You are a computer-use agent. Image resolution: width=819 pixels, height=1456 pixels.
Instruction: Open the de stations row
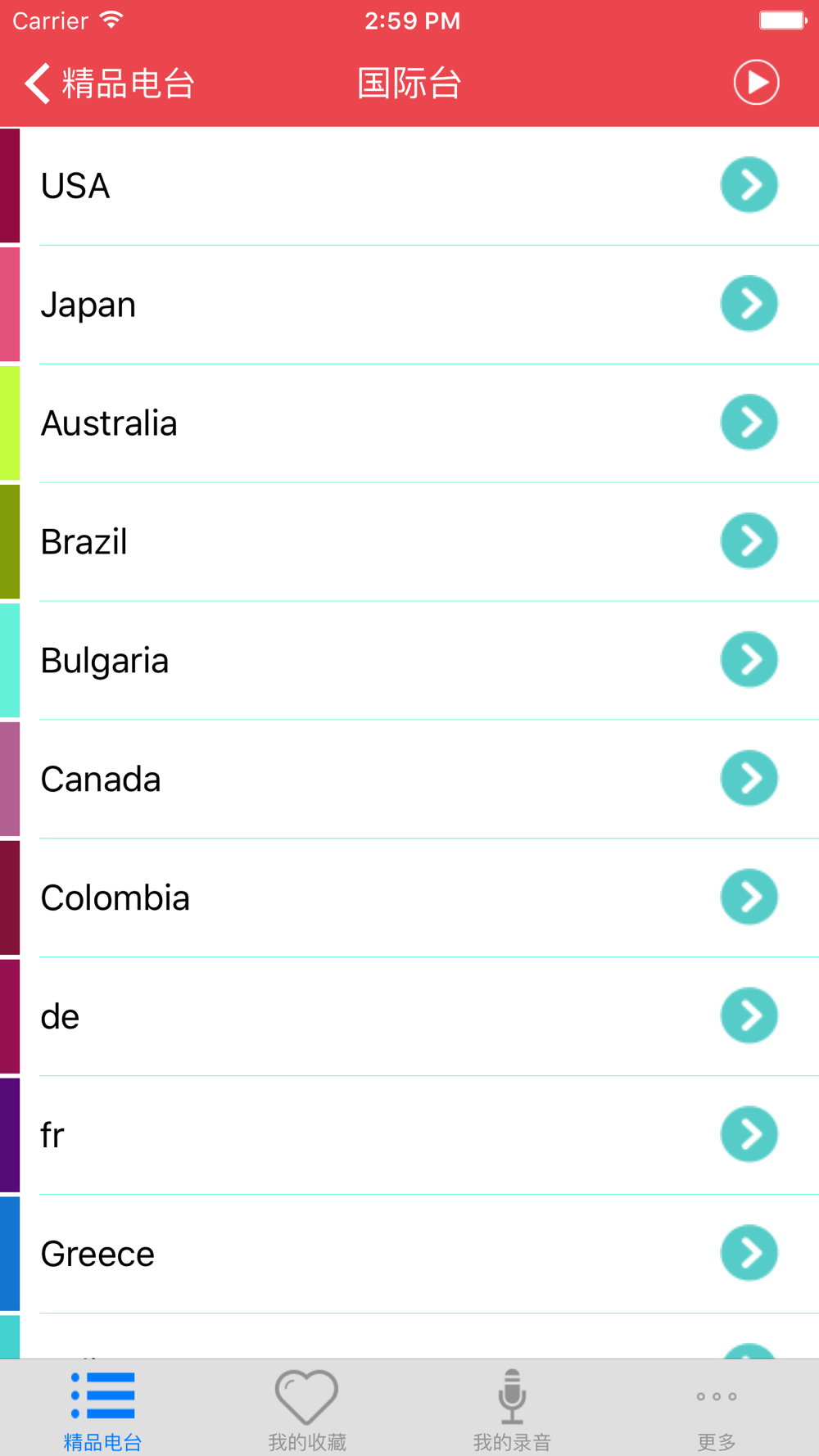tap(409, 1016)
